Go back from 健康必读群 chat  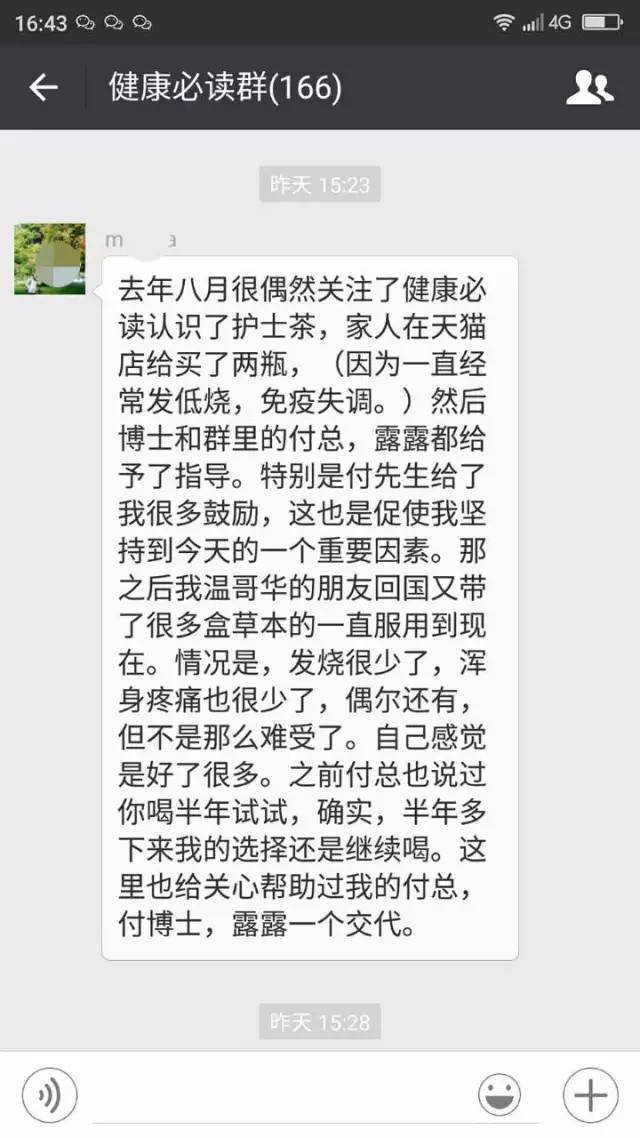(43, 88)
